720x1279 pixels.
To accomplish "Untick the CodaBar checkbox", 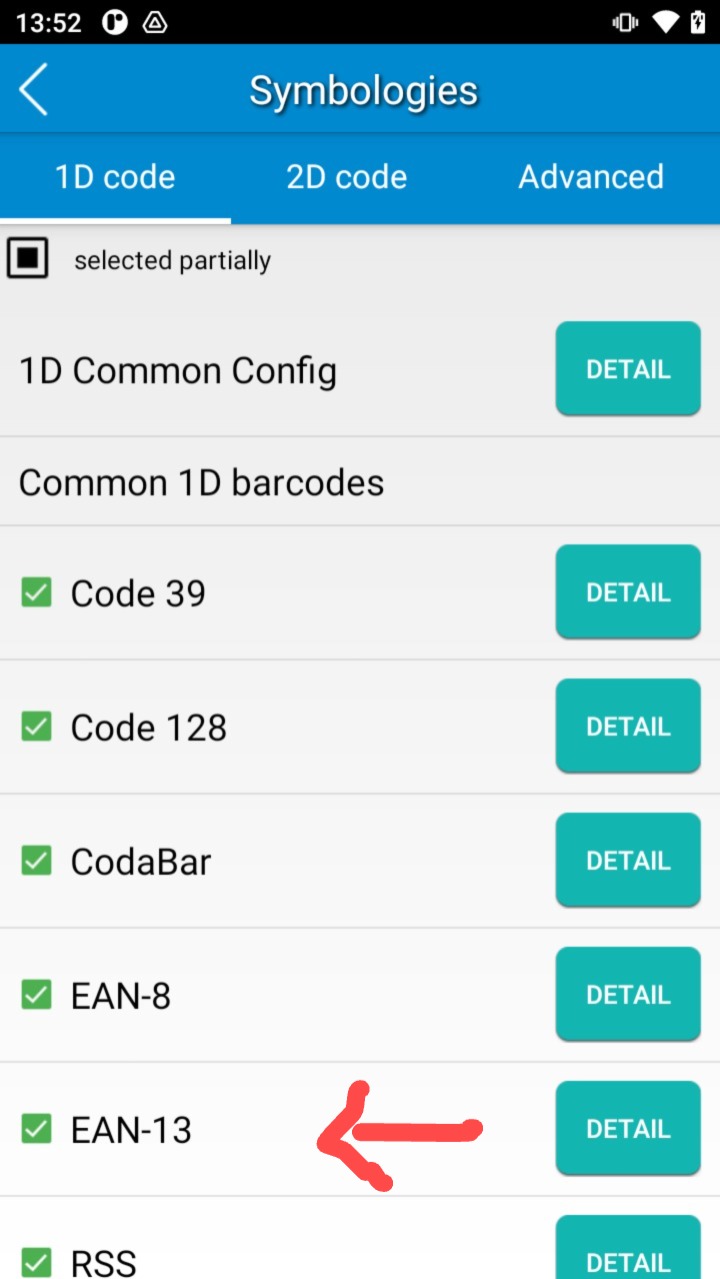I will tap(37, 861).
